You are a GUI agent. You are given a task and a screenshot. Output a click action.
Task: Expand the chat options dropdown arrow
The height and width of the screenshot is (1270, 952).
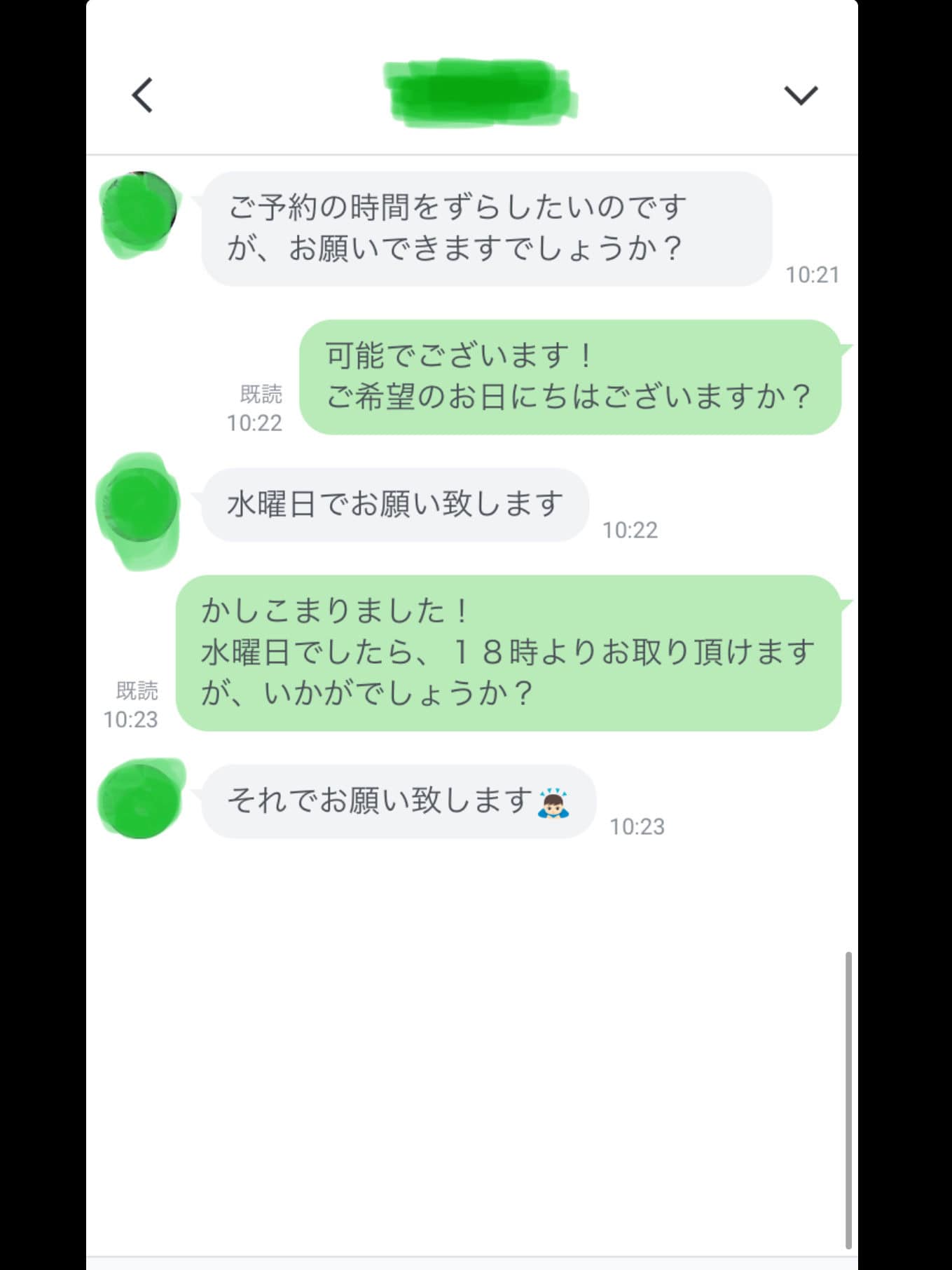[x=800, y=95]
